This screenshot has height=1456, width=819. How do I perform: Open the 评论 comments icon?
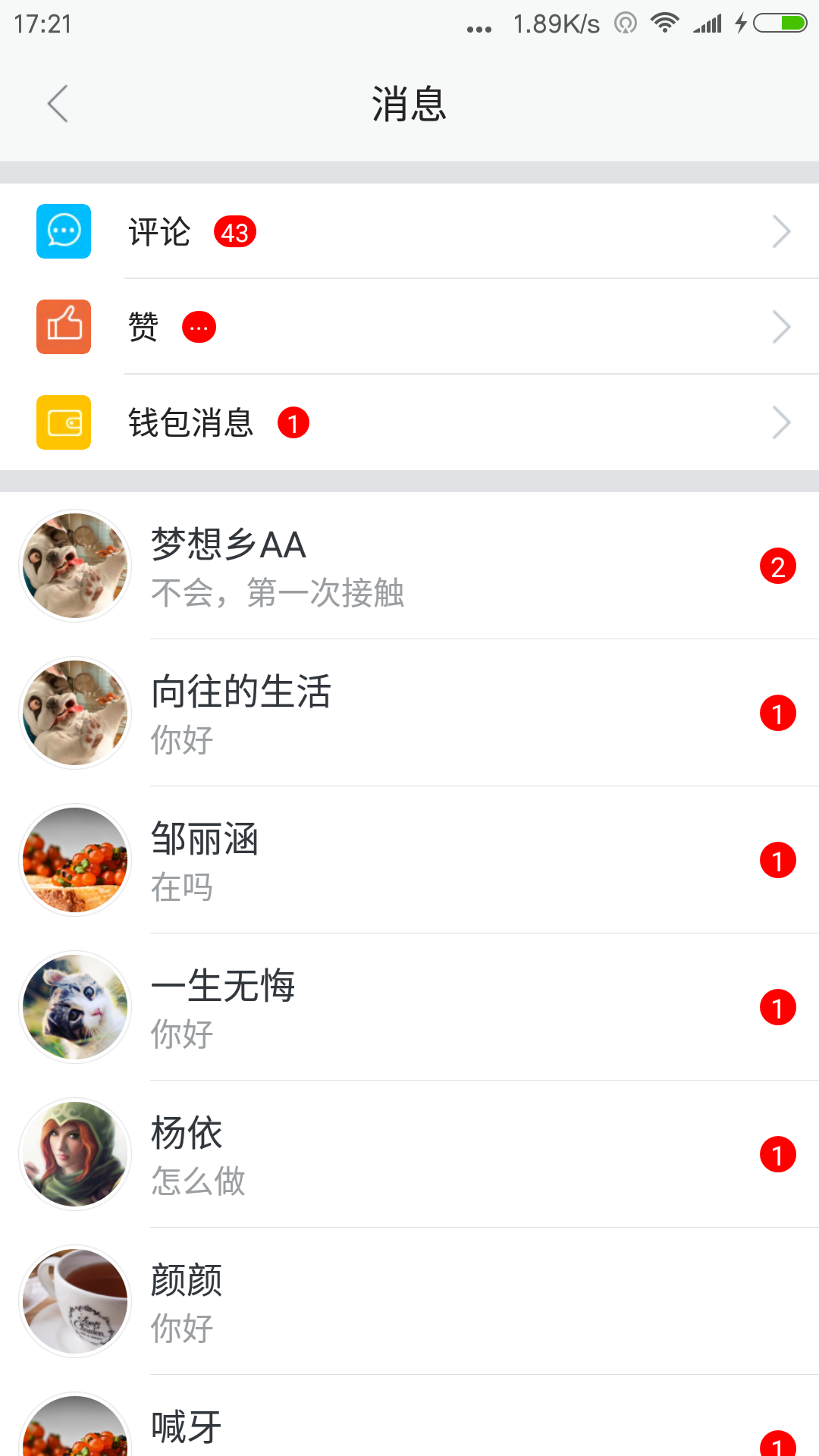tap(63, 231)
